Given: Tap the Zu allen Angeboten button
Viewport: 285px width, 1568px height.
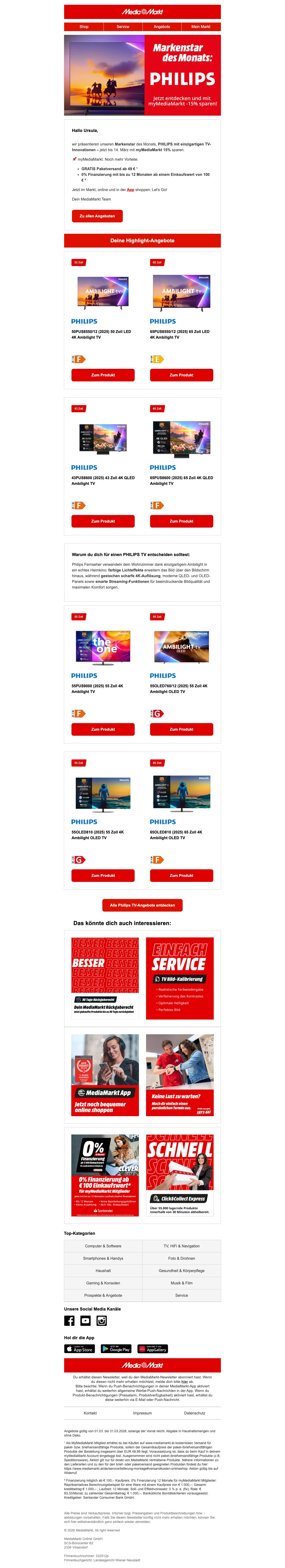Looking at the screenshot, I should pos(97,216).
